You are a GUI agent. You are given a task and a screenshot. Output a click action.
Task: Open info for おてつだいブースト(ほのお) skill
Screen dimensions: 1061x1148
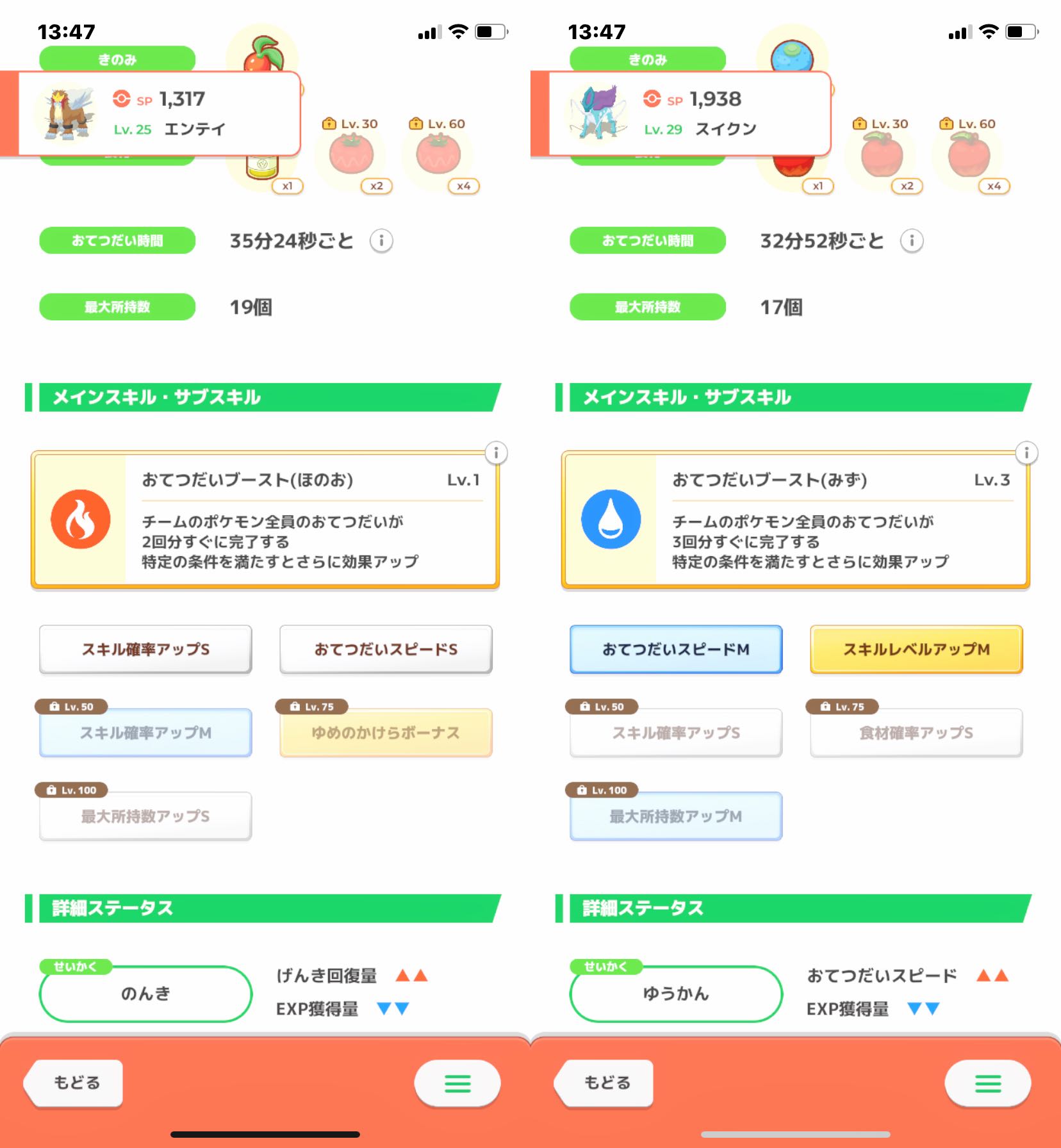click(496, 453)
